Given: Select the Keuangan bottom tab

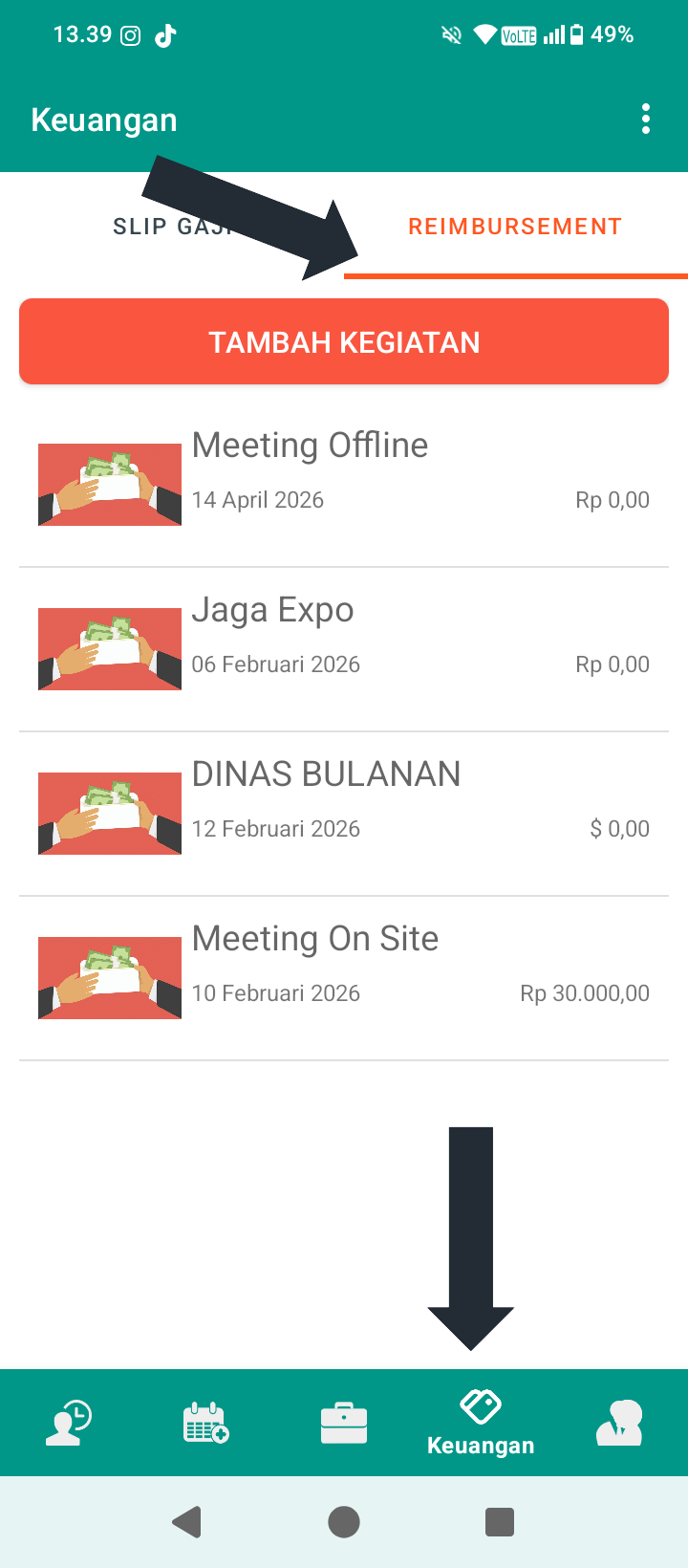Looking at the screenshot, I should click(x=481, y=1423).
